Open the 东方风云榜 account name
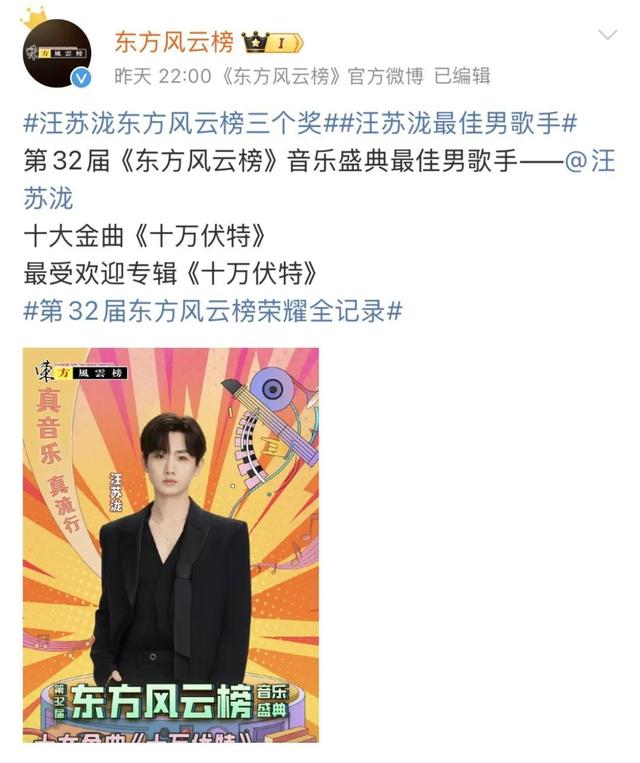This screenshot has height=763, width=640. click(174, 41)
